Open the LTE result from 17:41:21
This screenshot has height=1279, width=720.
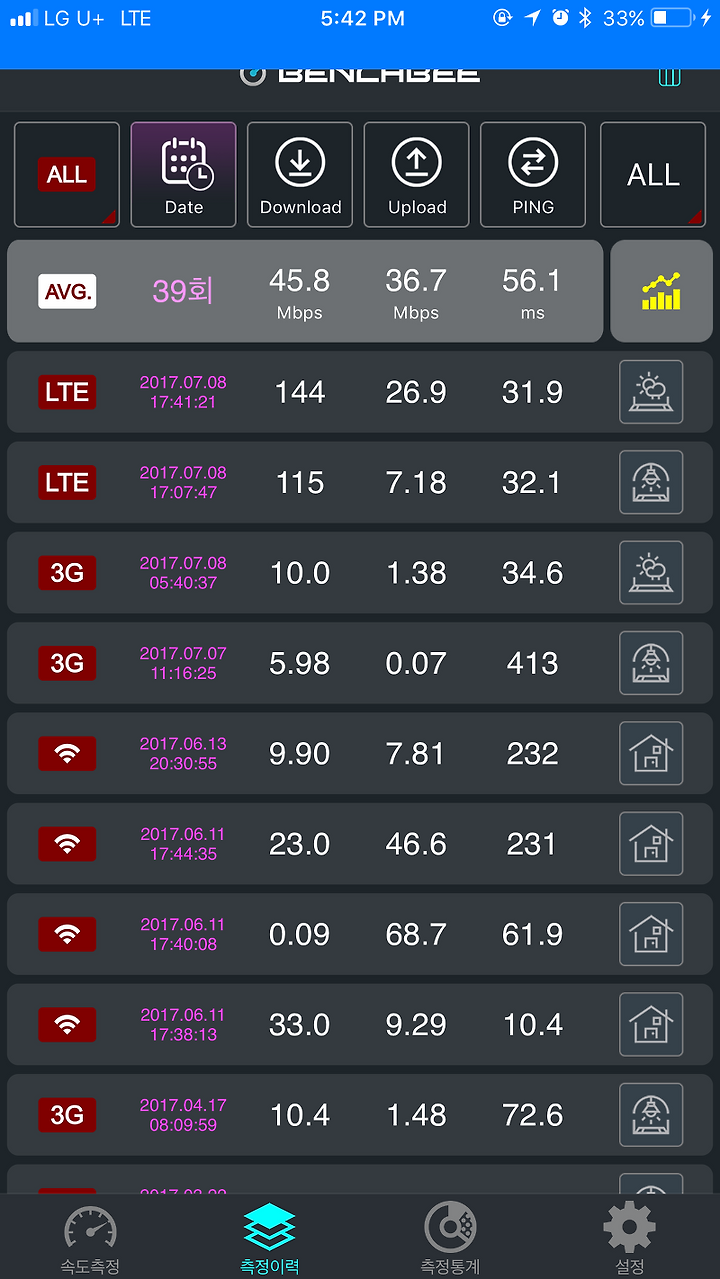(360, 392)
